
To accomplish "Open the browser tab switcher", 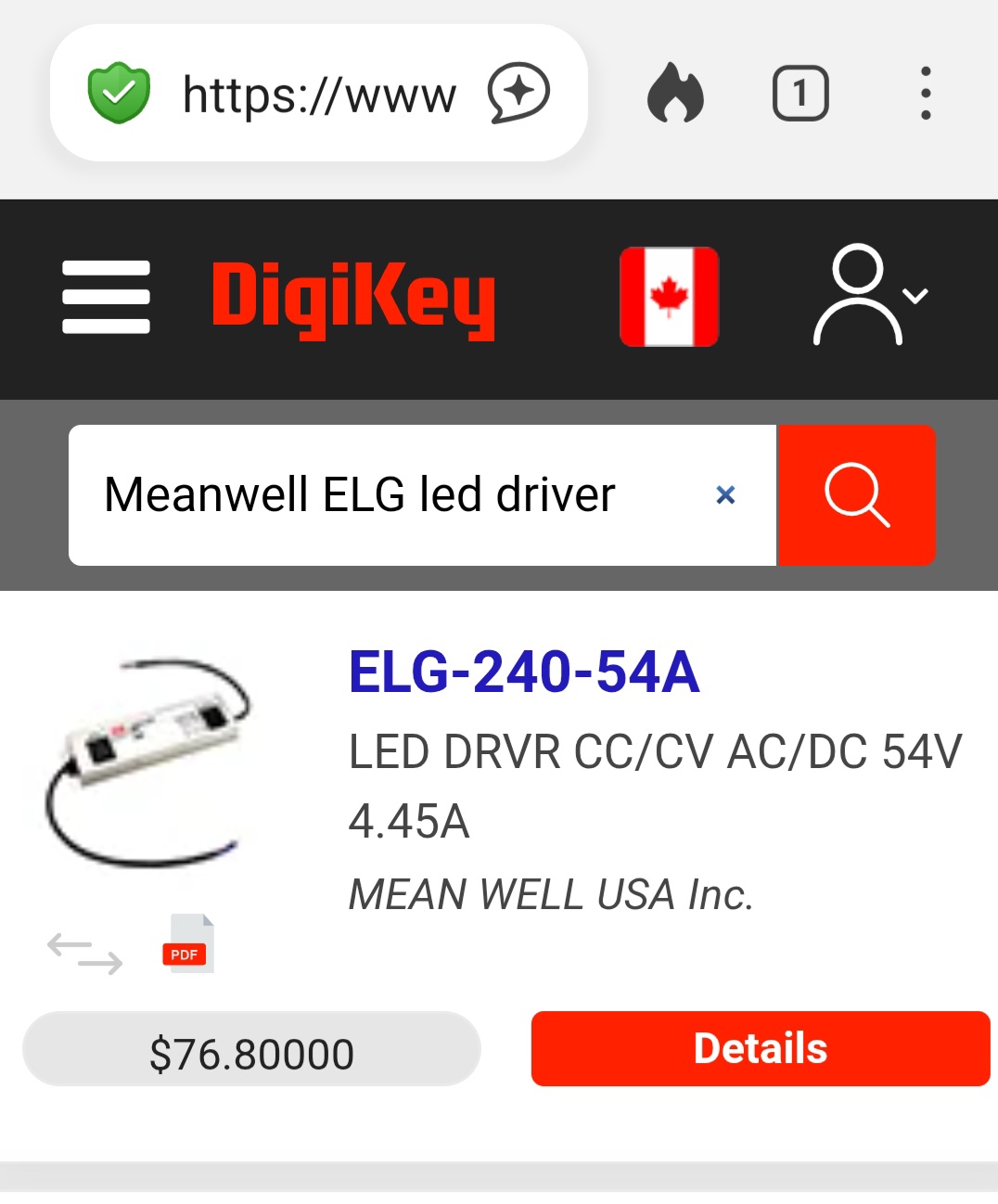I will tap(800, 93).
